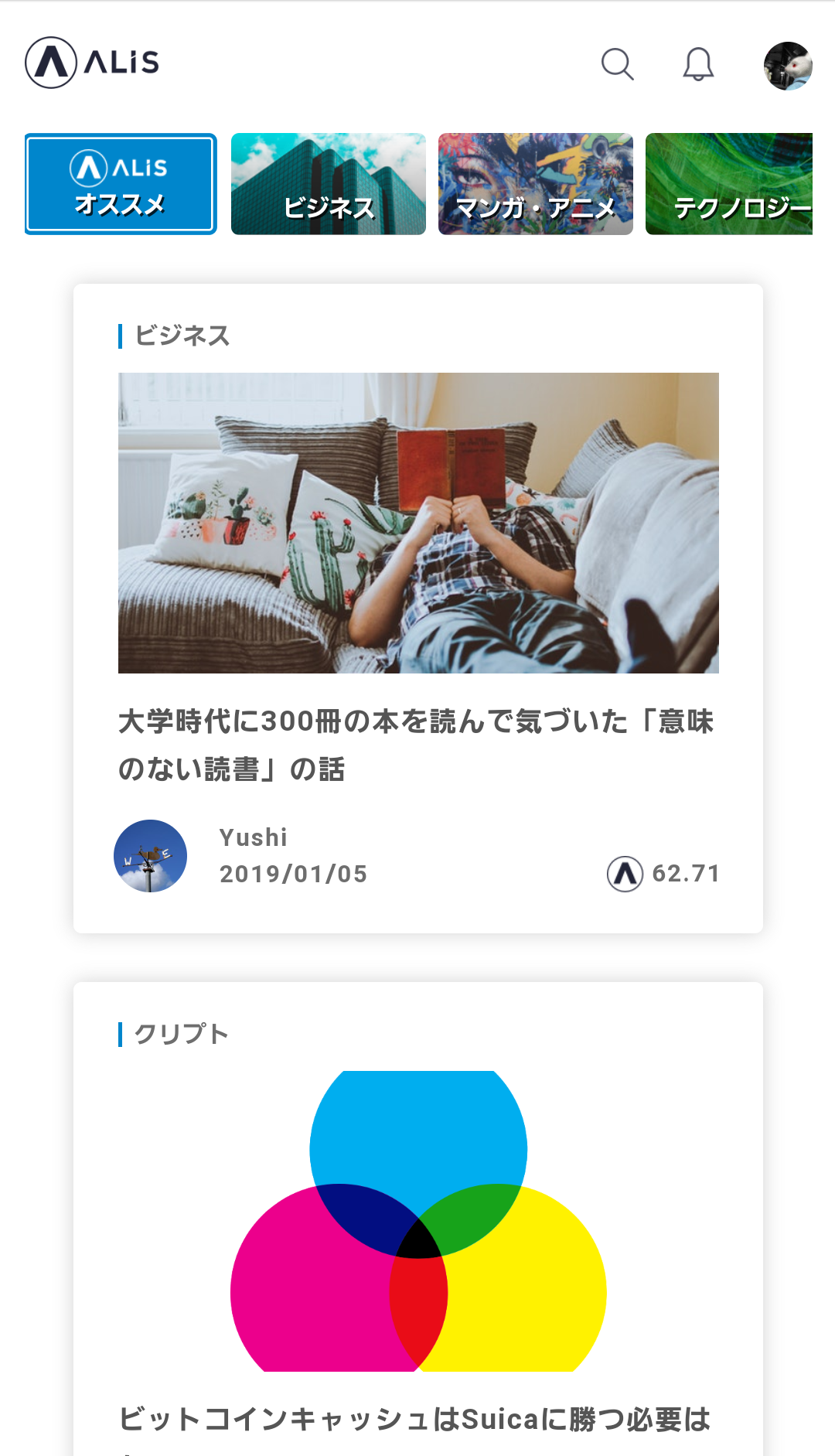This screenshot has height=1456, width=835.
Task: Select the ALIS オススメ category tab
Action: tap(121, 184)
